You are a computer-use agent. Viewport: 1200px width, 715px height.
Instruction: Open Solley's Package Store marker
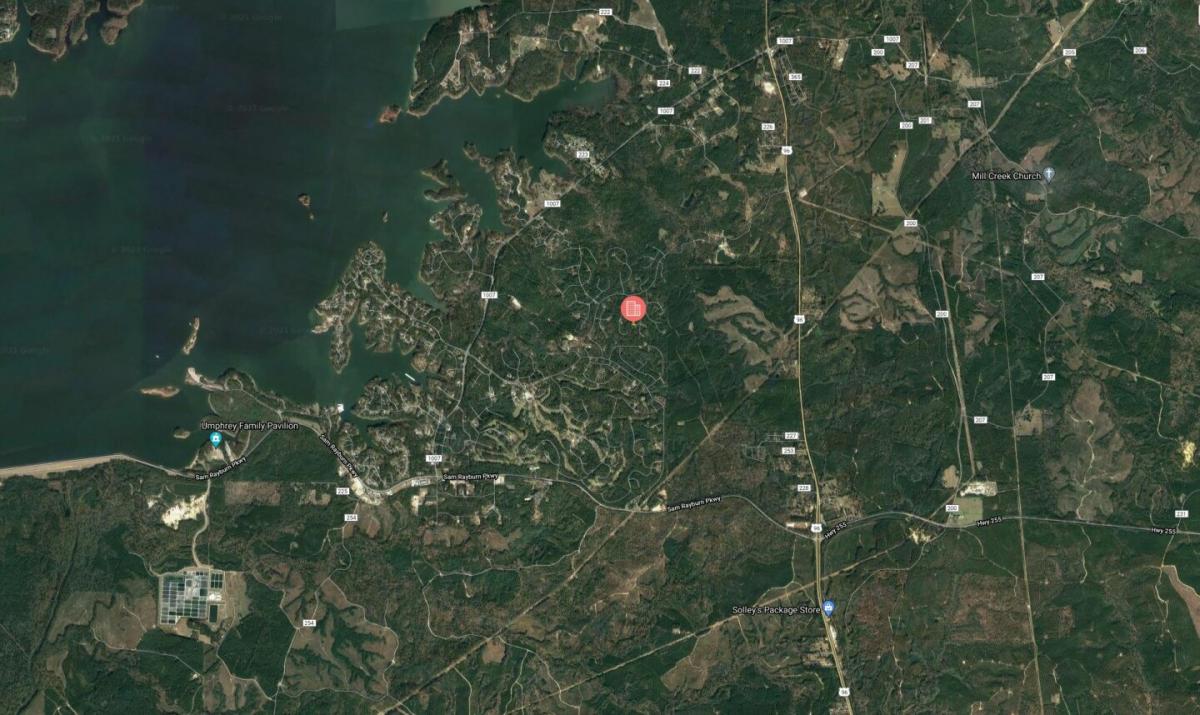click(x=829, y=606)
